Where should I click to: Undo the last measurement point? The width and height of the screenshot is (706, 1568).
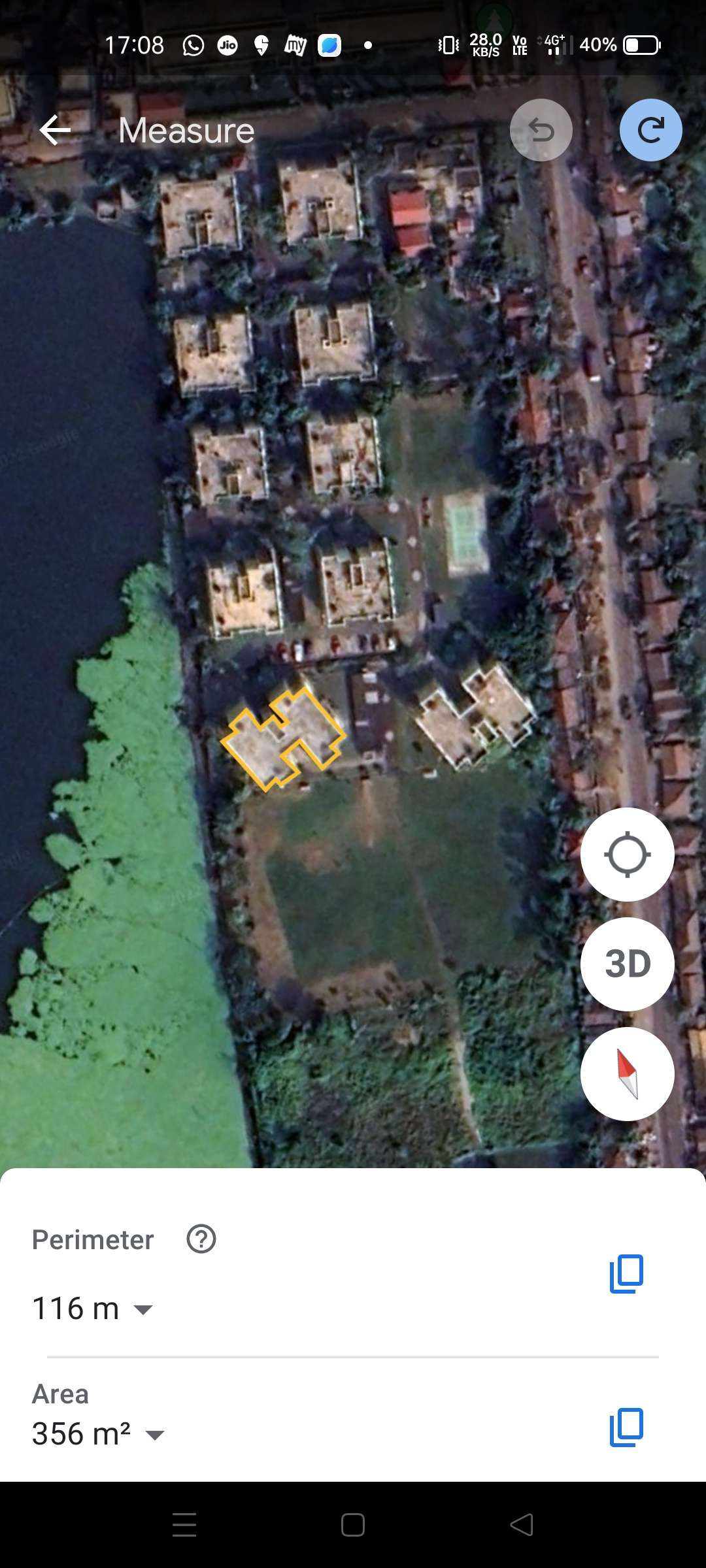[x=541, y=130]
